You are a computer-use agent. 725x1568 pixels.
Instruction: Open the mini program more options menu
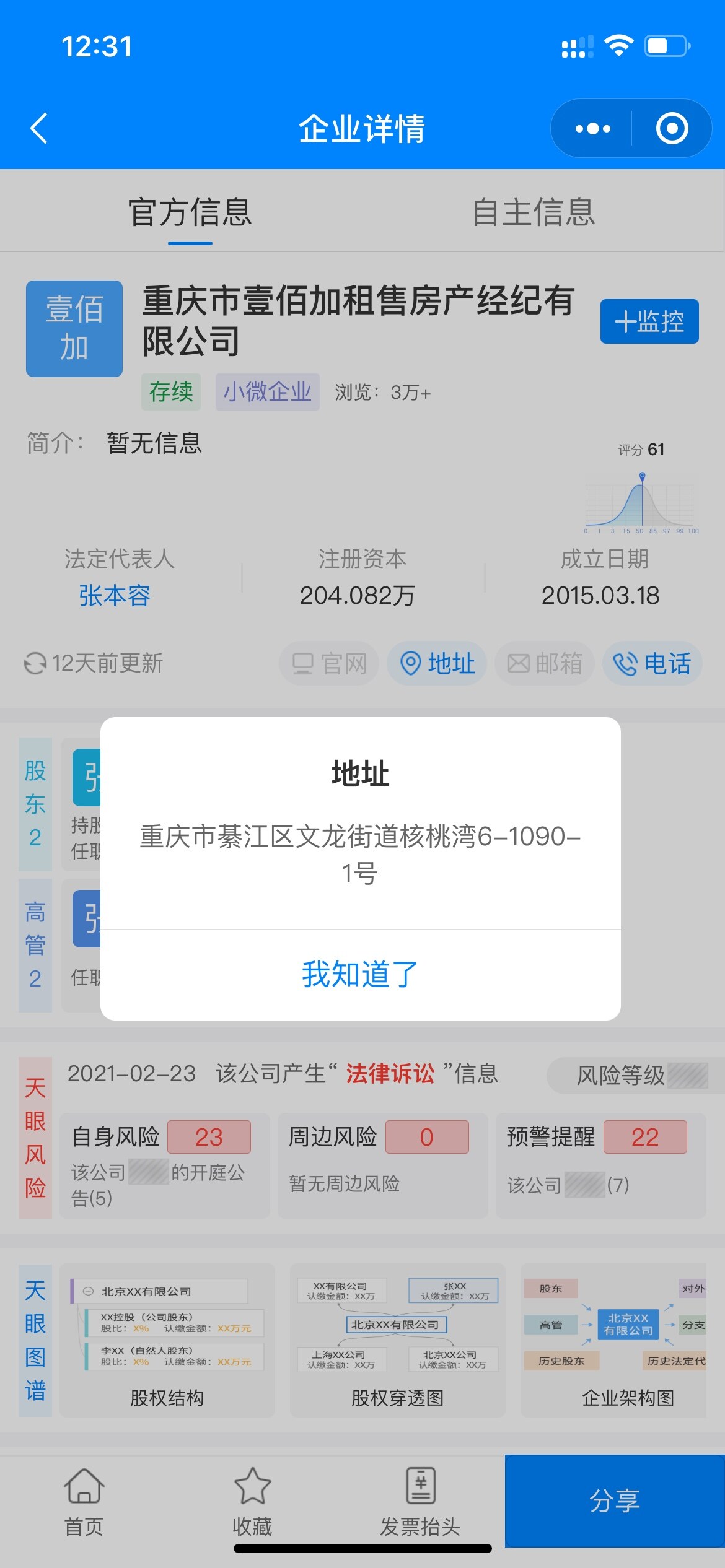click(592, 129)
